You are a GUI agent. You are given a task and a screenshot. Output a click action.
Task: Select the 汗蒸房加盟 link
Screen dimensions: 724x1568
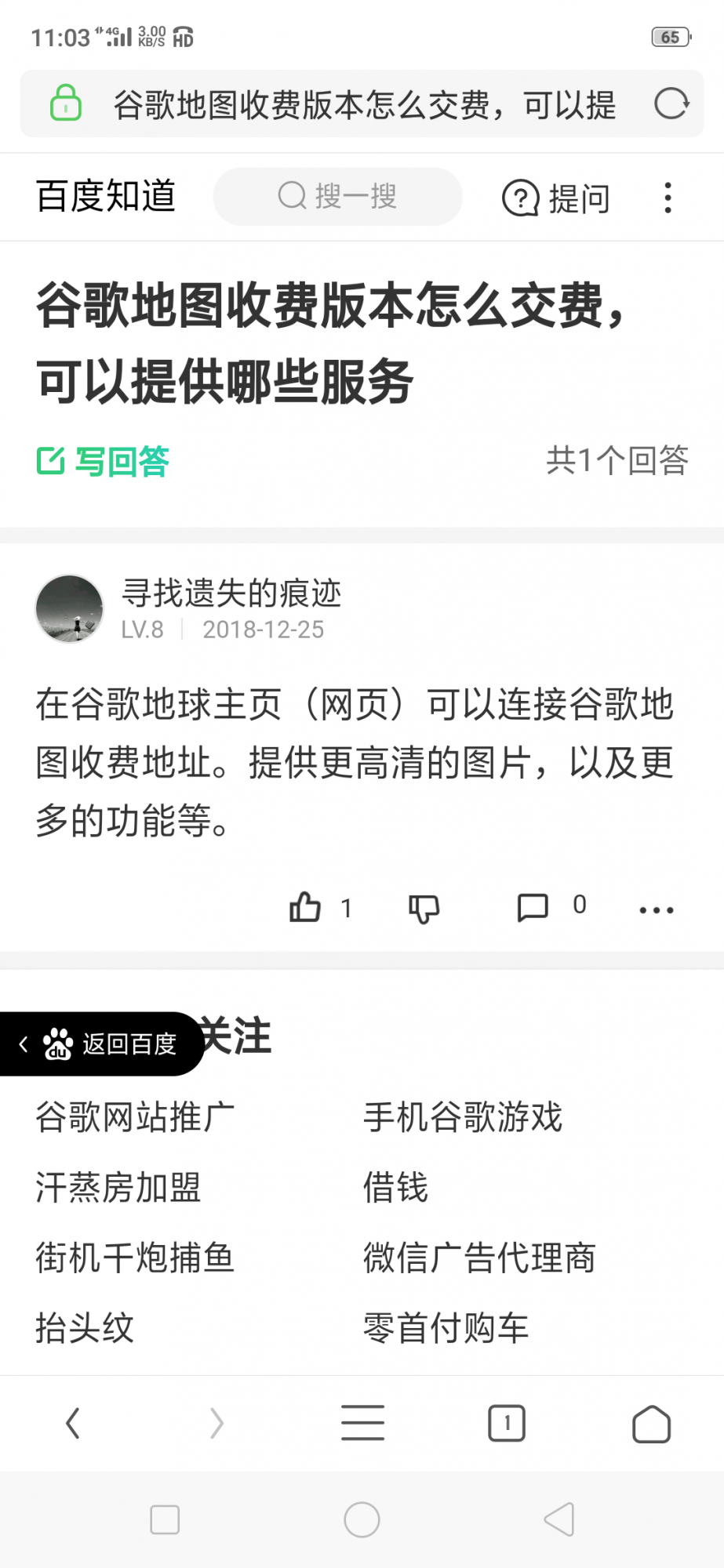pyautogui.click(x=118, y=1187)
